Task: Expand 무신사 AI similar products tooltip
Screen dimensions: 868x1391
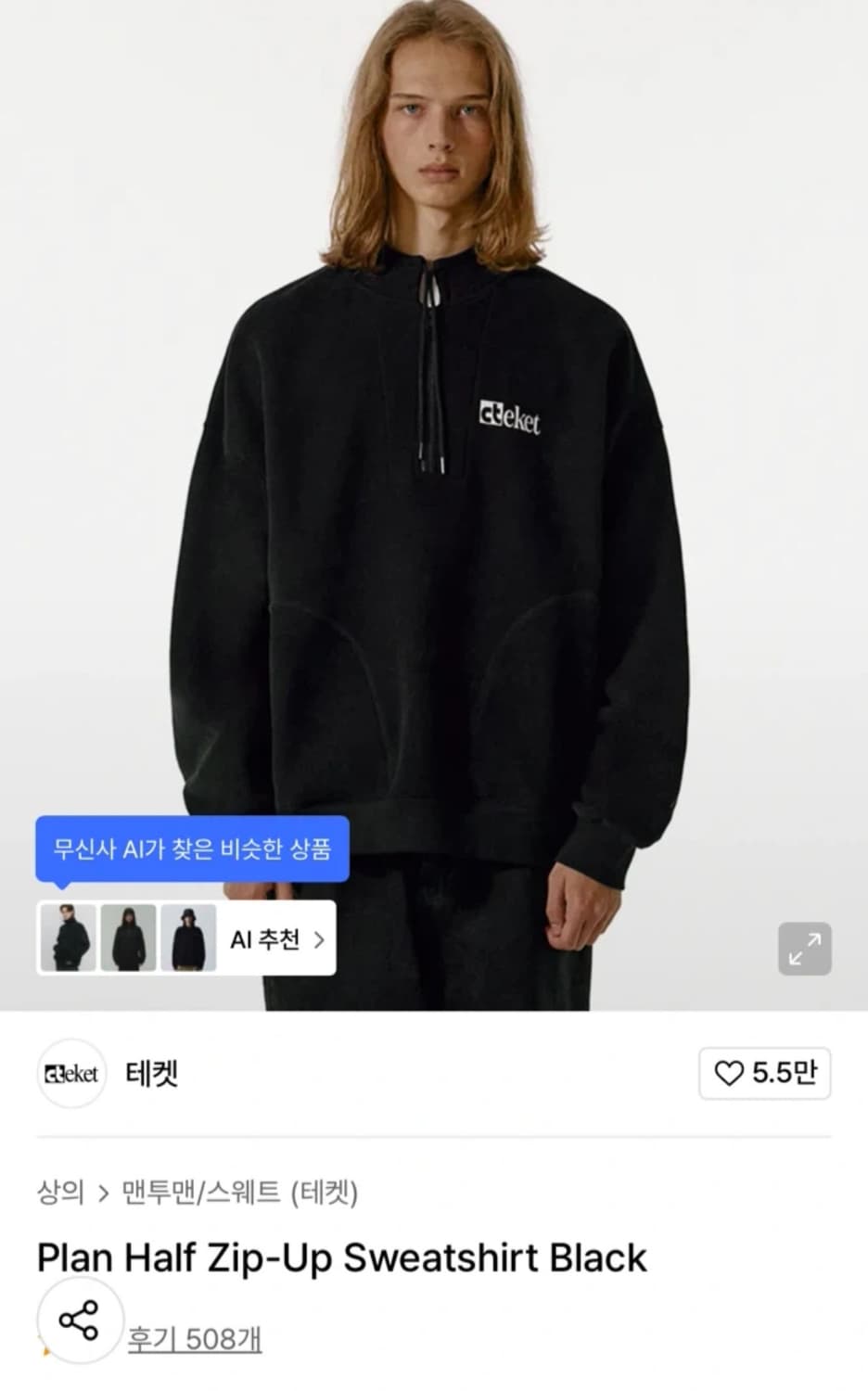Action: 192,847
